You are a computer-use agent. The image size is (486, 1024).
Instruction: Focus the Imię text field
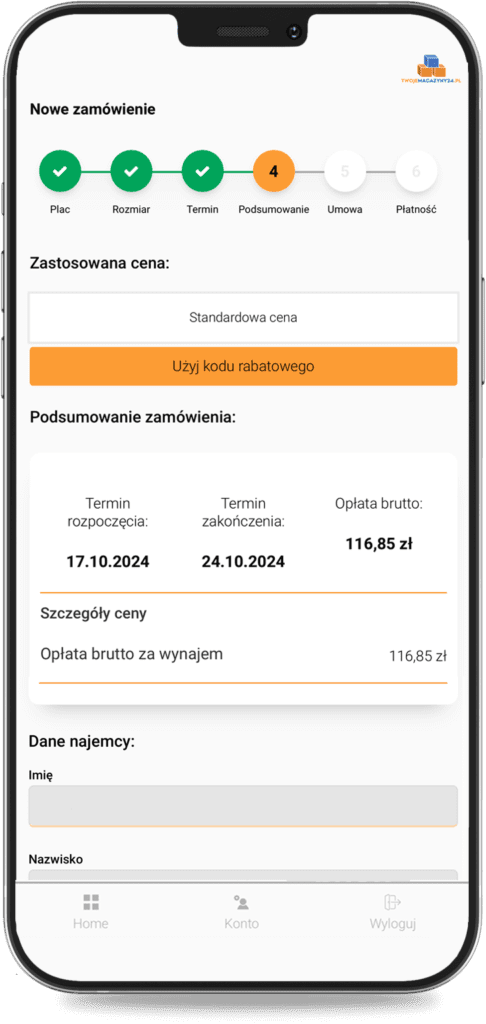pyautogui.click(x=243, y=806)
